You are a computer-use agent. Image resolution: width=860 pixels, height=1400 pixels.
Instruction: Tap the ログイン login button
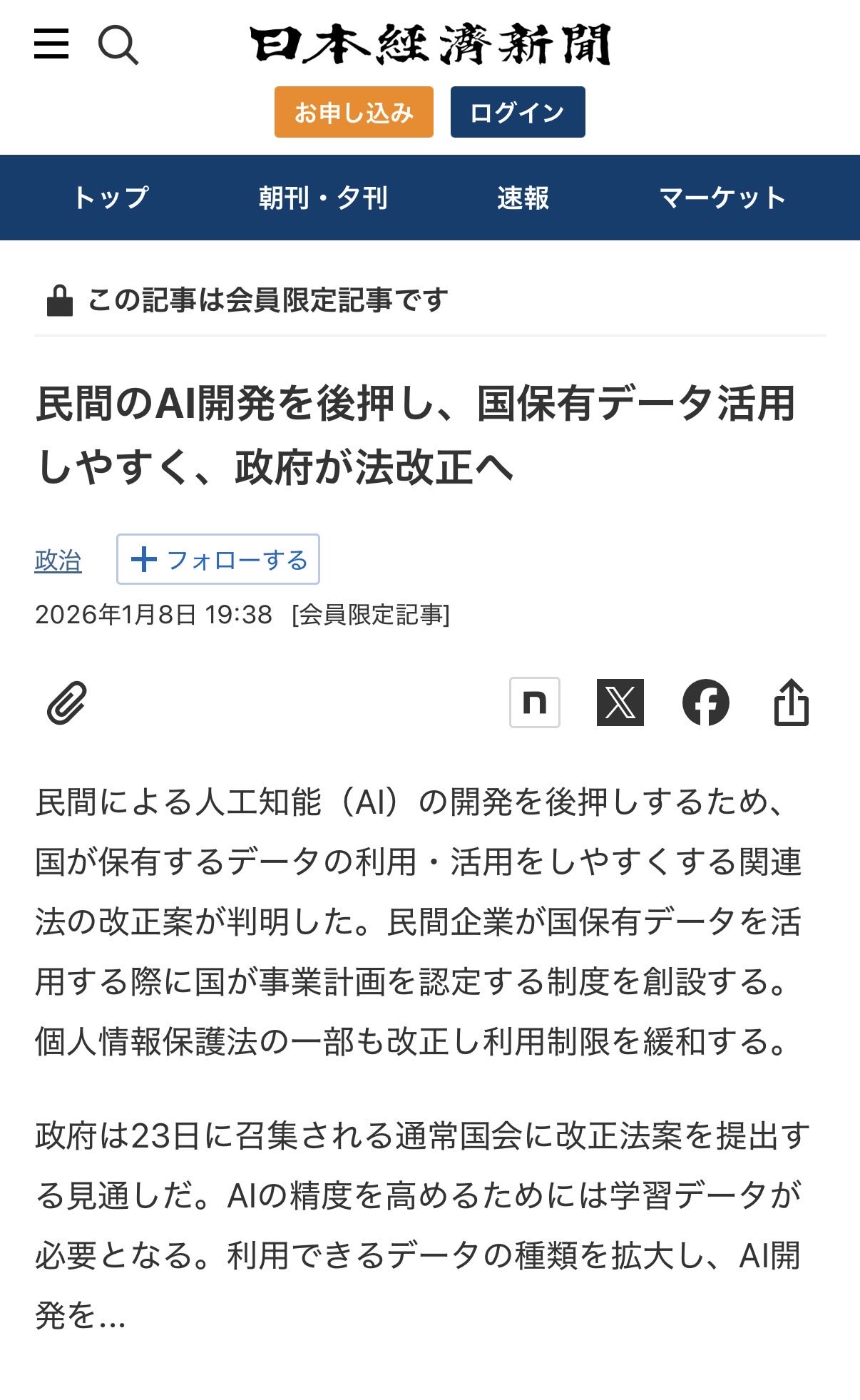pos(518,112)
